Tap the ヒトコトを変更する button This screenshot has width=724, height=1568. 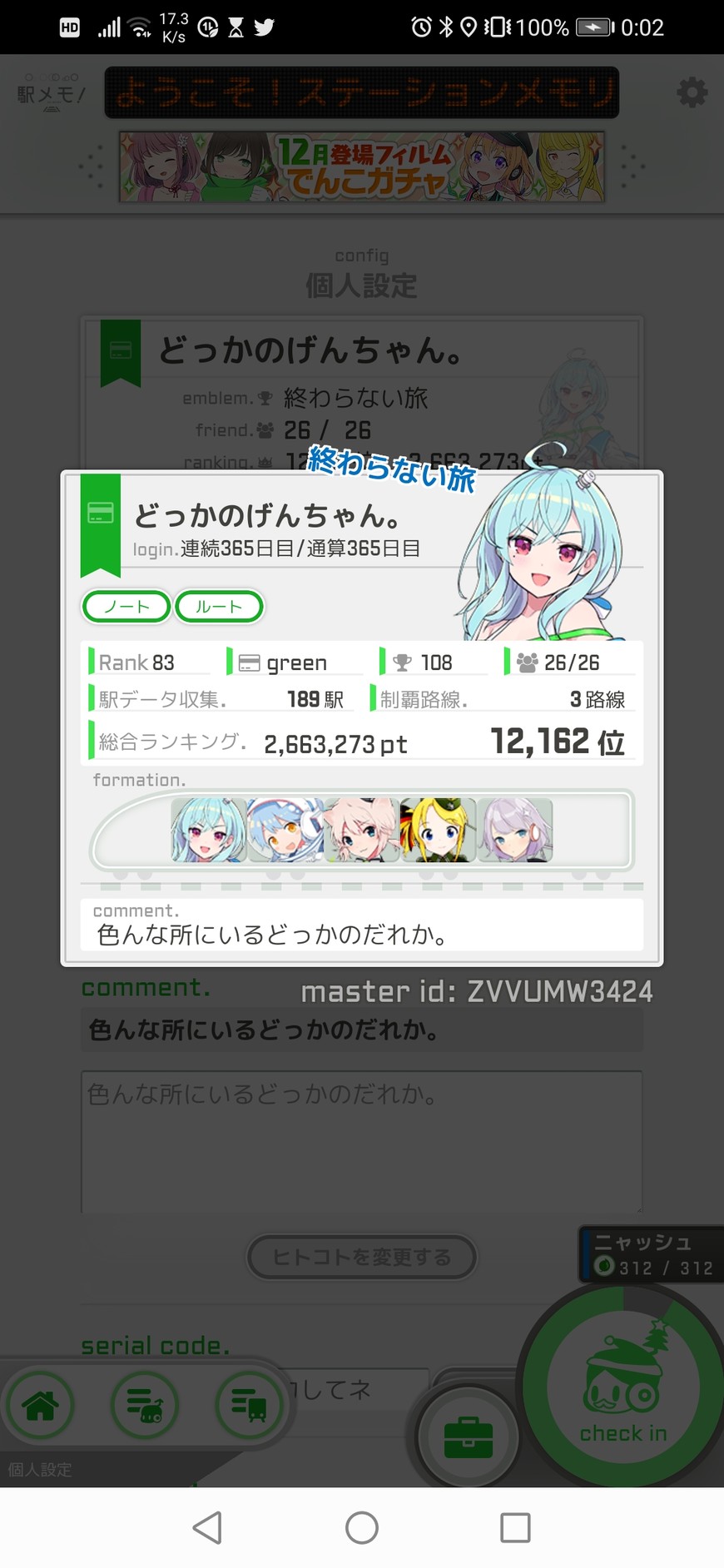pos(361,1257)
